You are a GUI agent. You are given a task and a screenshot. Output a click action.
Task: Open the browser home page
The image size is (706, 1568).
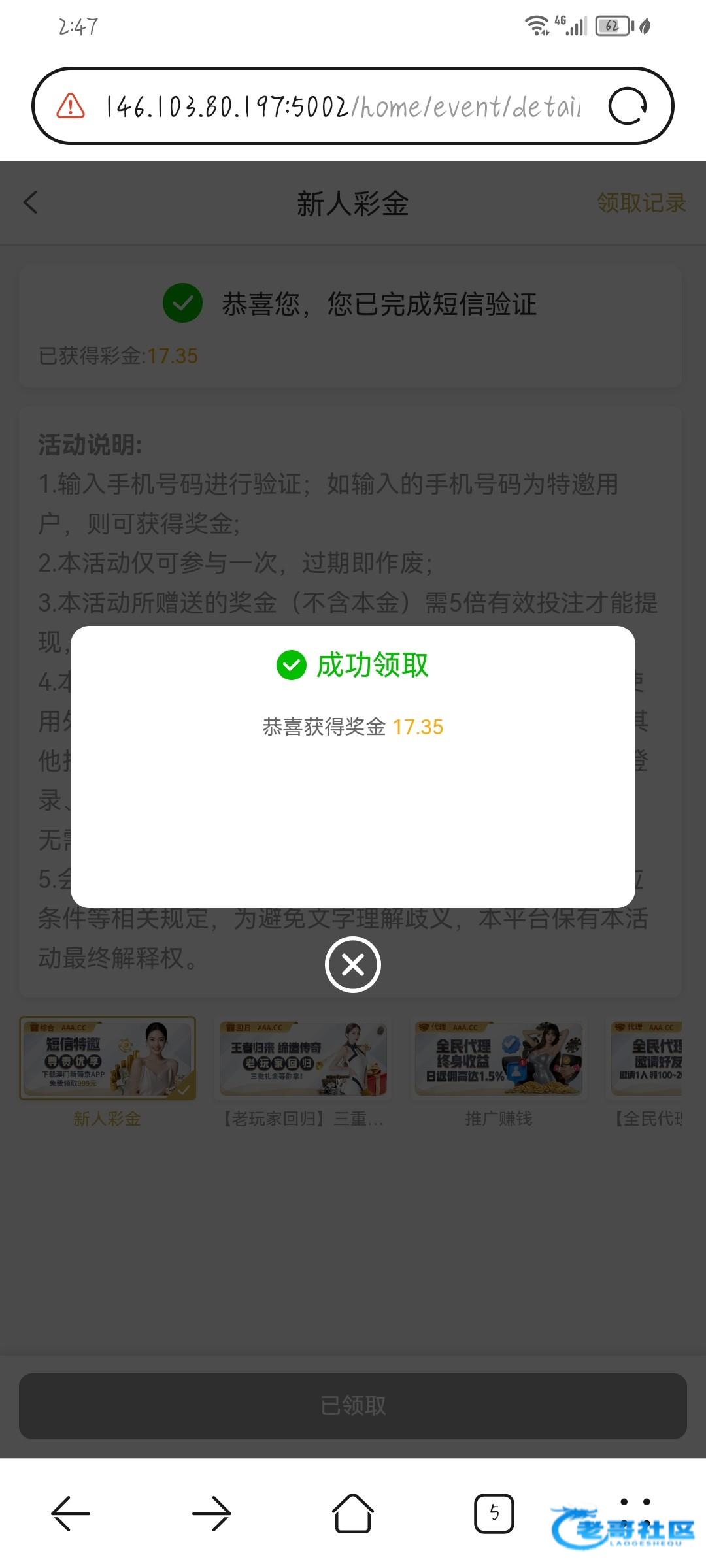(353, 1513)
